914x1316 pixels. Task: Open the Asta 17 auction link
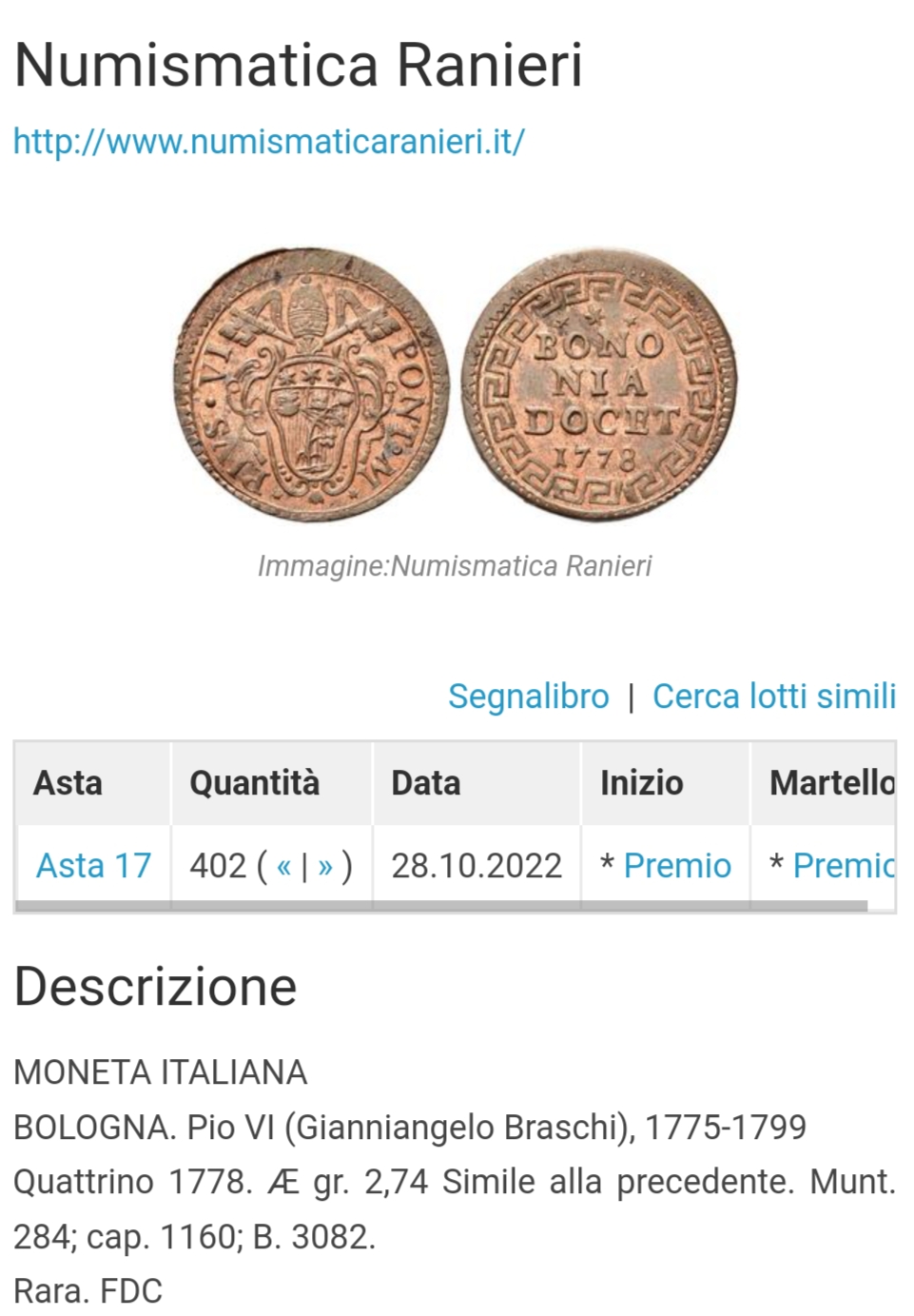coord(93,866)
